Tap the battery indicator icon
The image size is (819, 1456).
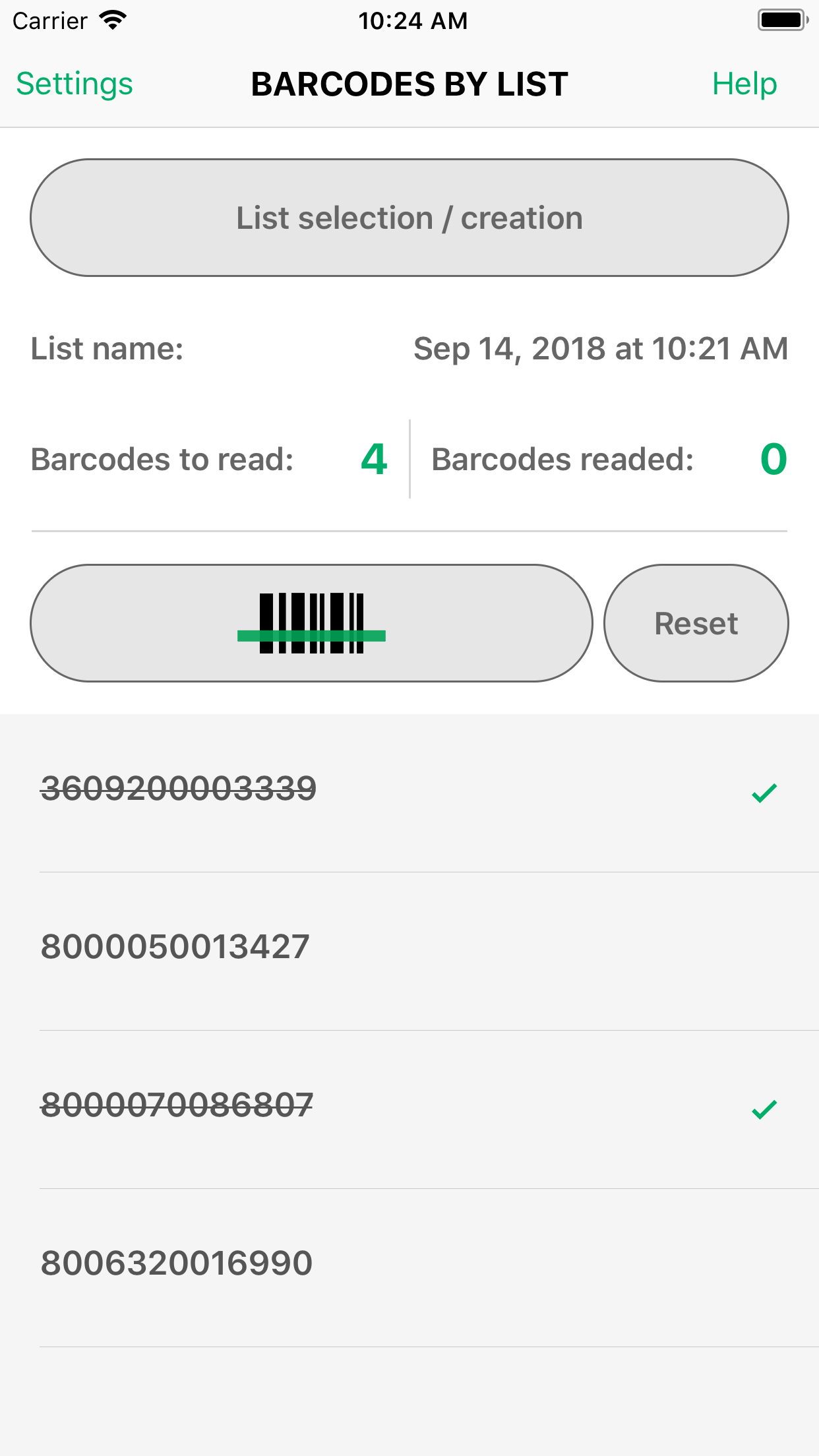point(780,19)
